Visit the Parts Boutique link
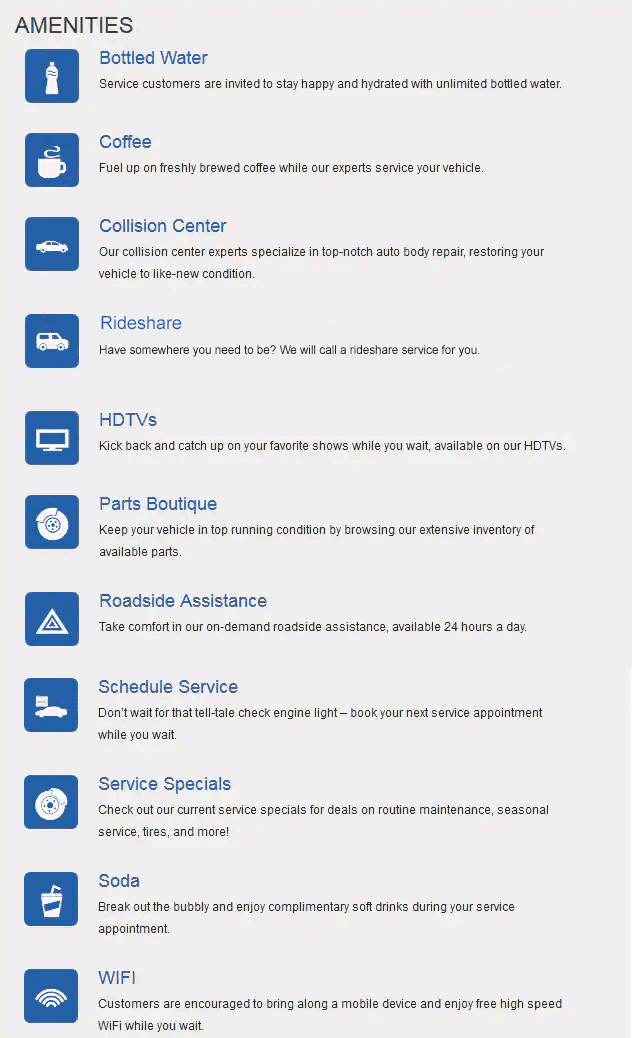The width and height of the screenshot is (632, 1038). [x=158, y=504]
